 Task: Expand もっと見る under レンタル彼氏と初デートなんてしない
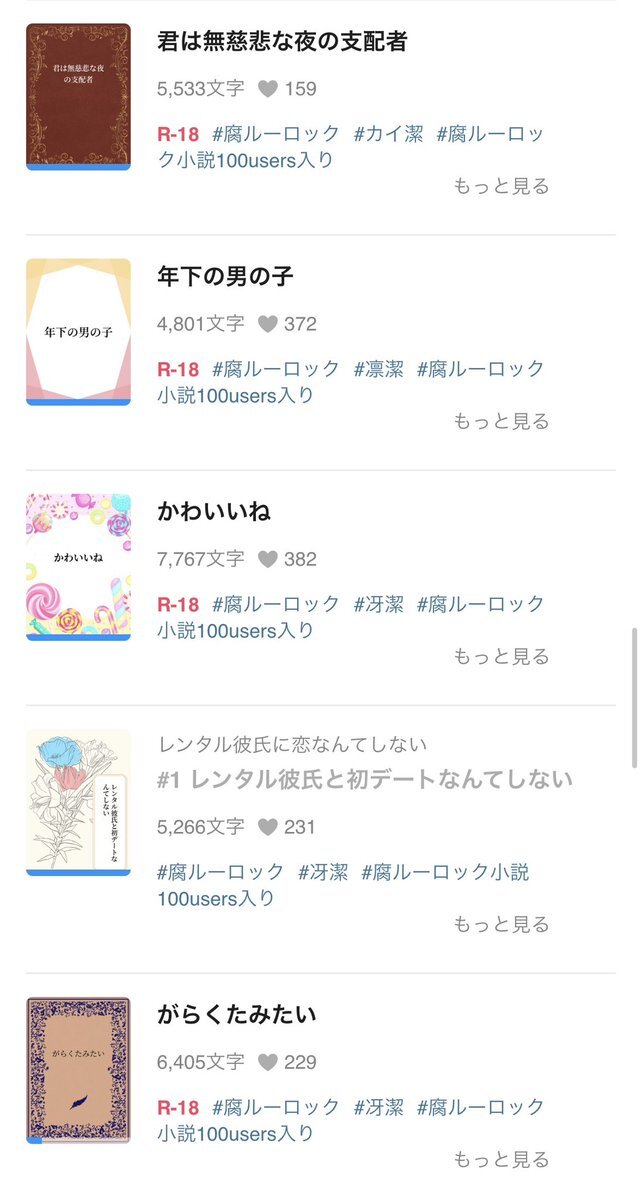pos(501,924)
